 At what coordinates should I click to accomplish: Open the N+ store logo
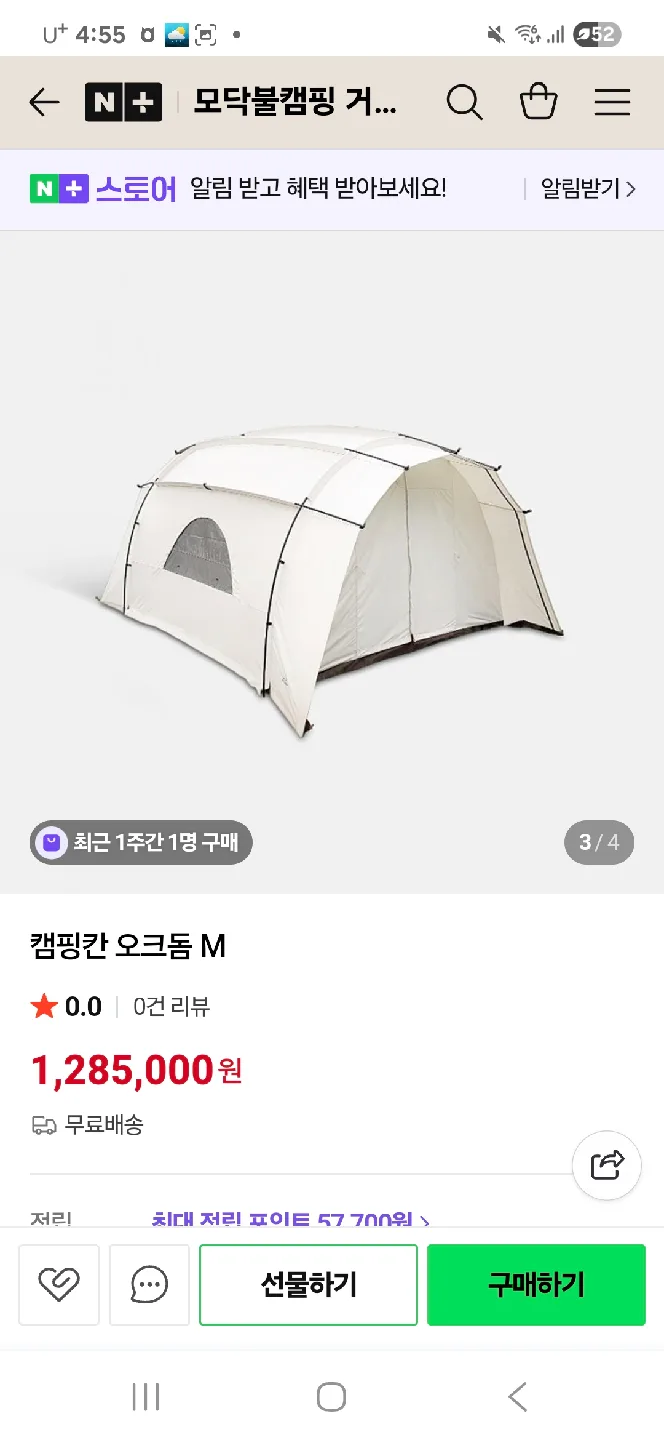pyautogui.click(x=123, y=102)
